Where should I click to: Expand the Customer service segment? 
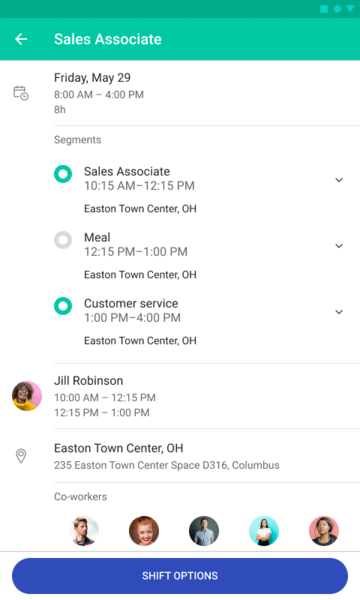coord(339,312)
